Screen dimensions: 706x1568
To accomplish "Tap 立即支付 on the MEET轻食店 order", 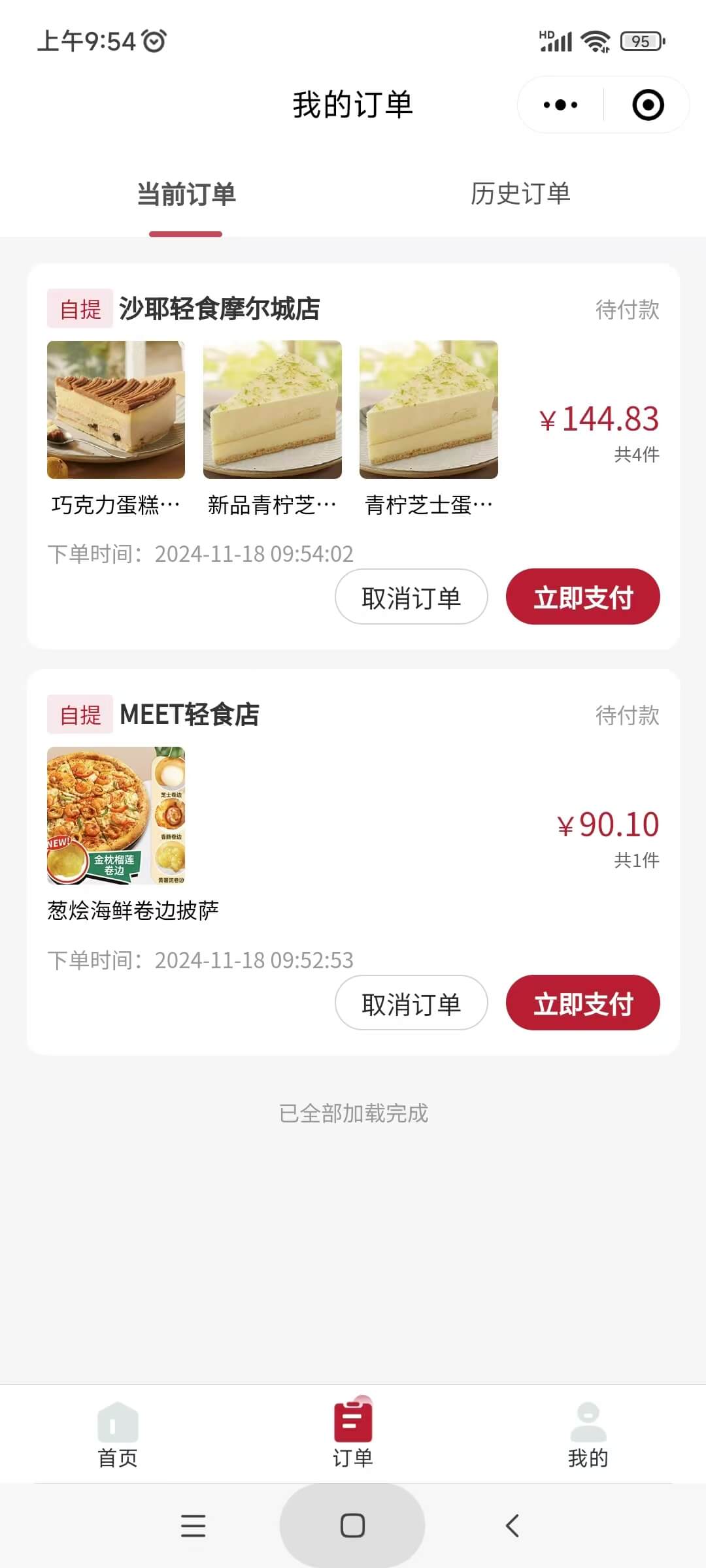I will tap(582, 1003).
